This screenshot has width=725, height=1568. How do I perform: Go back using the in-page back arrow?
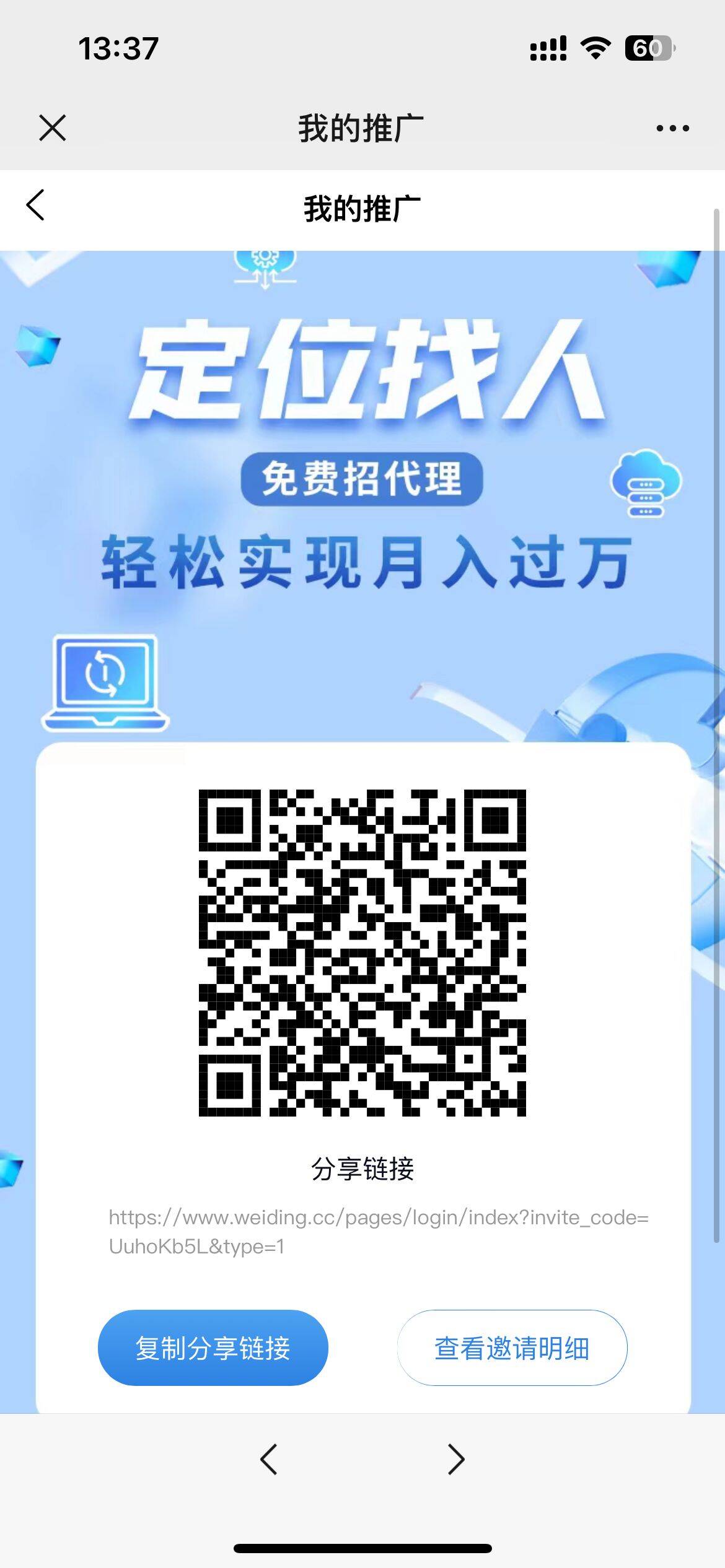click(x=35, y=205)
